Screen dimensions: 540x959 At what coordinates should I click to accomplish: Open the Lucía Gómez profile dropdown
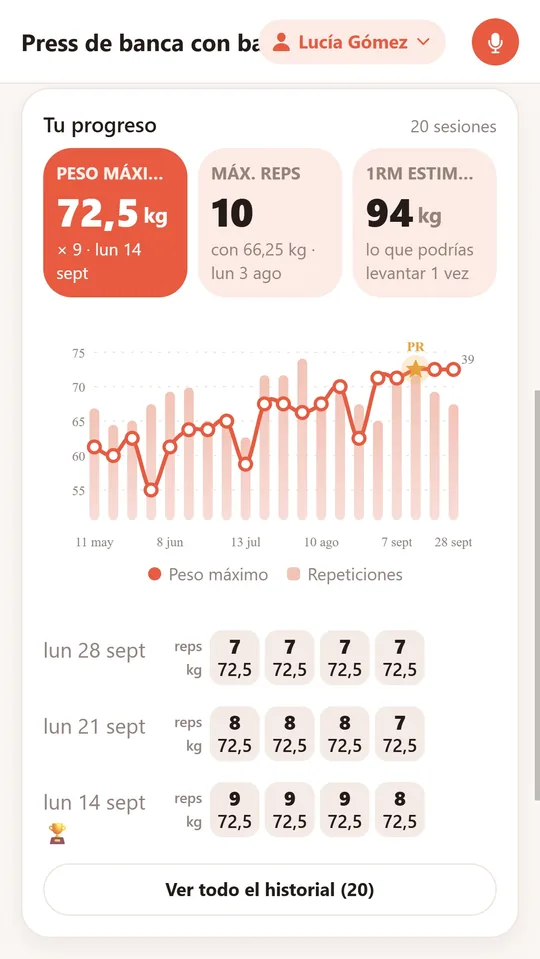click(x=352, y=42)
